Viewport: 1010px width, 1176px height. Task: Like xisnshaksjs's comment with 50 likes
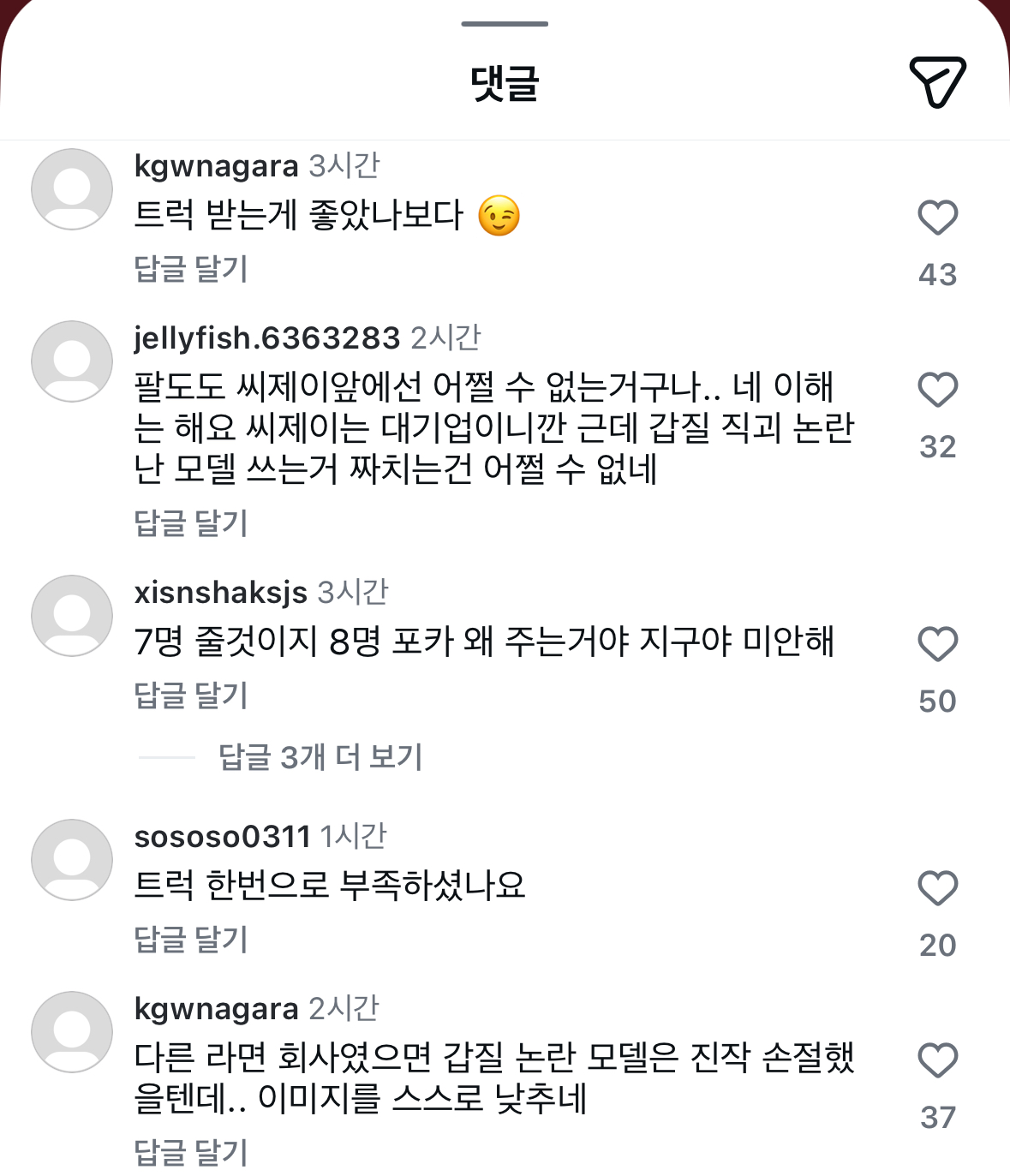point(938,644)
